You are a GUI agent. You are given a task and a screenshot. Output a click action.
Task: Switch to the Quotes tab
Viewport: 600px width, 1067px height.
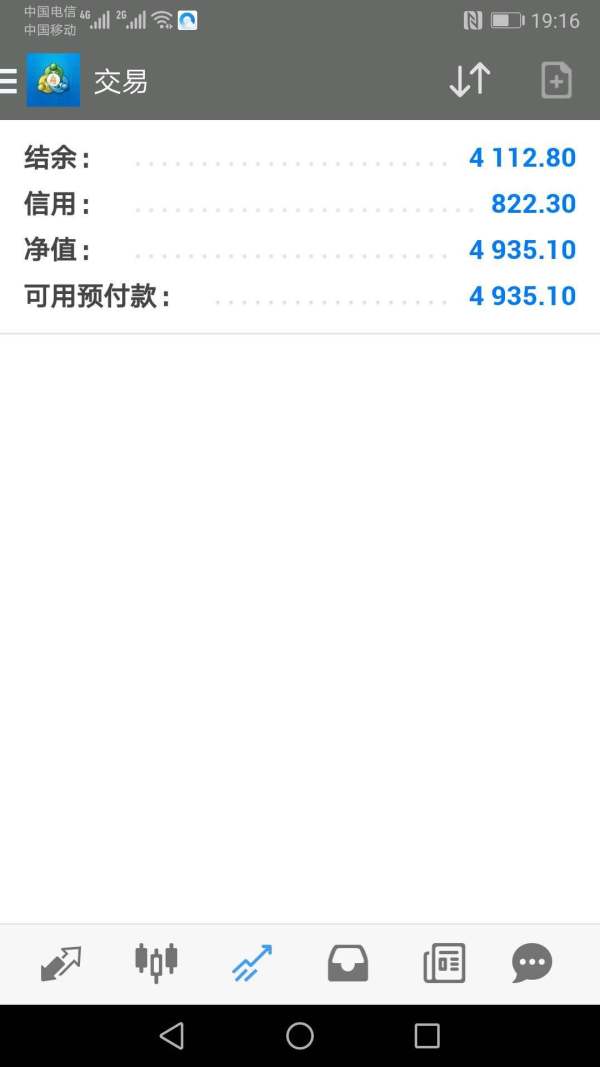(x=61, y=963)
